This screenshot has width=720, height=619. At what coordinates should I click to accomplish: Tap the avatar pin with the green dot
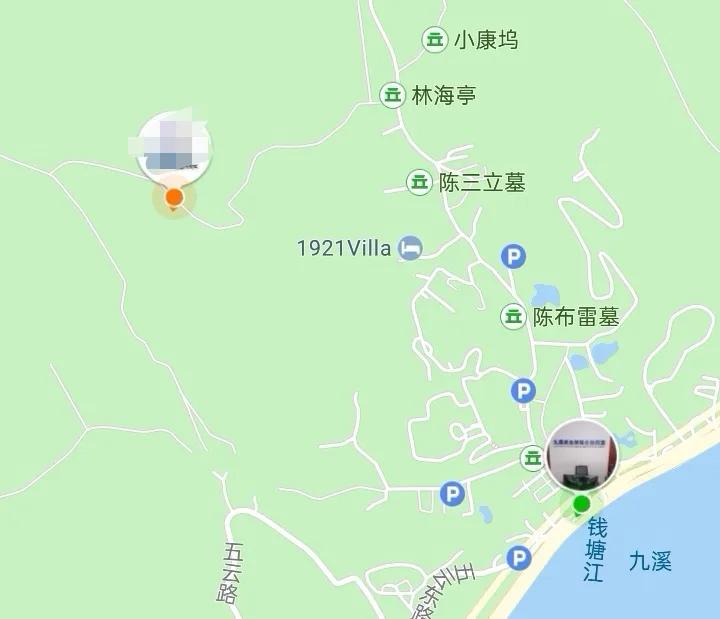(x=581, y=459)
